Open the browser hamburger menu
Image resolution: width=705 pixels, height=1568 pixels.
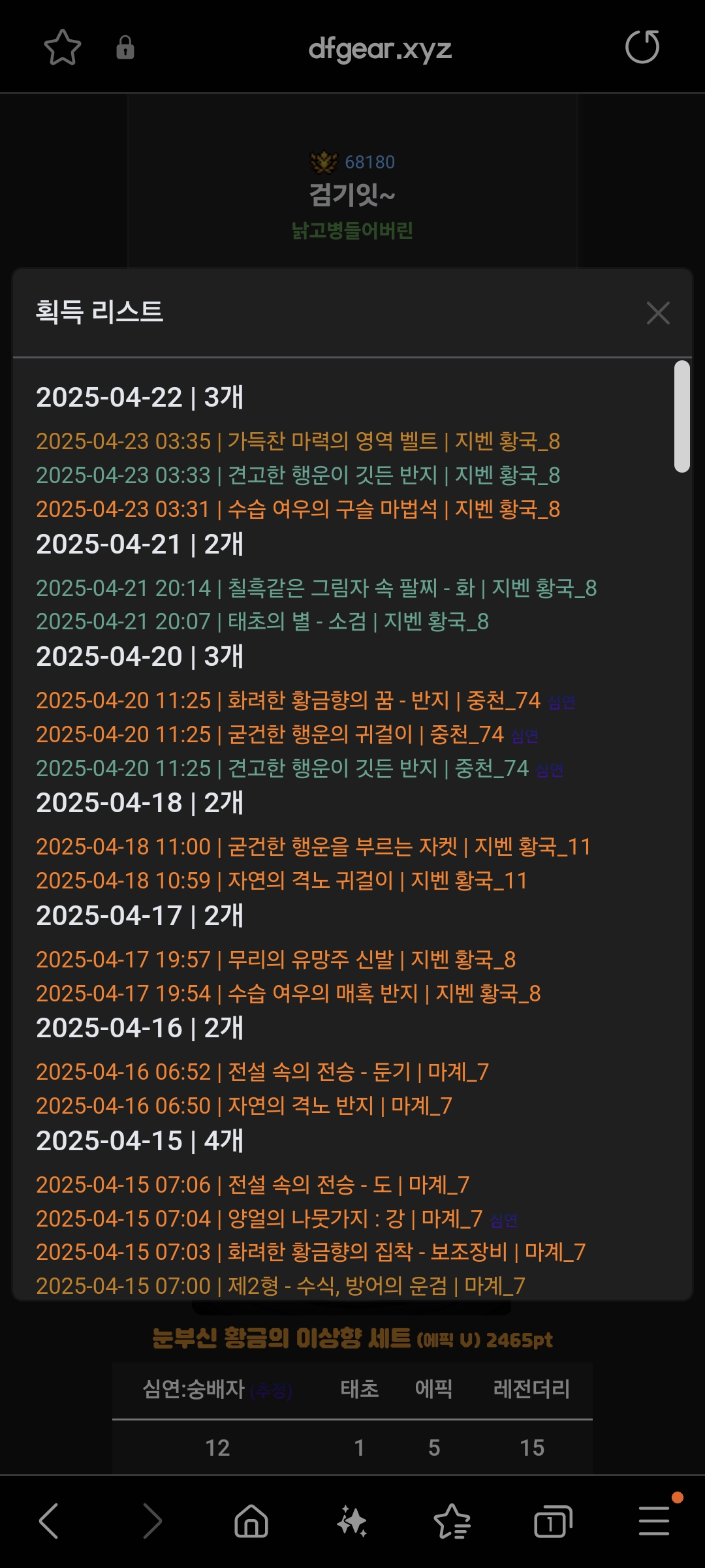point(654,1521)
